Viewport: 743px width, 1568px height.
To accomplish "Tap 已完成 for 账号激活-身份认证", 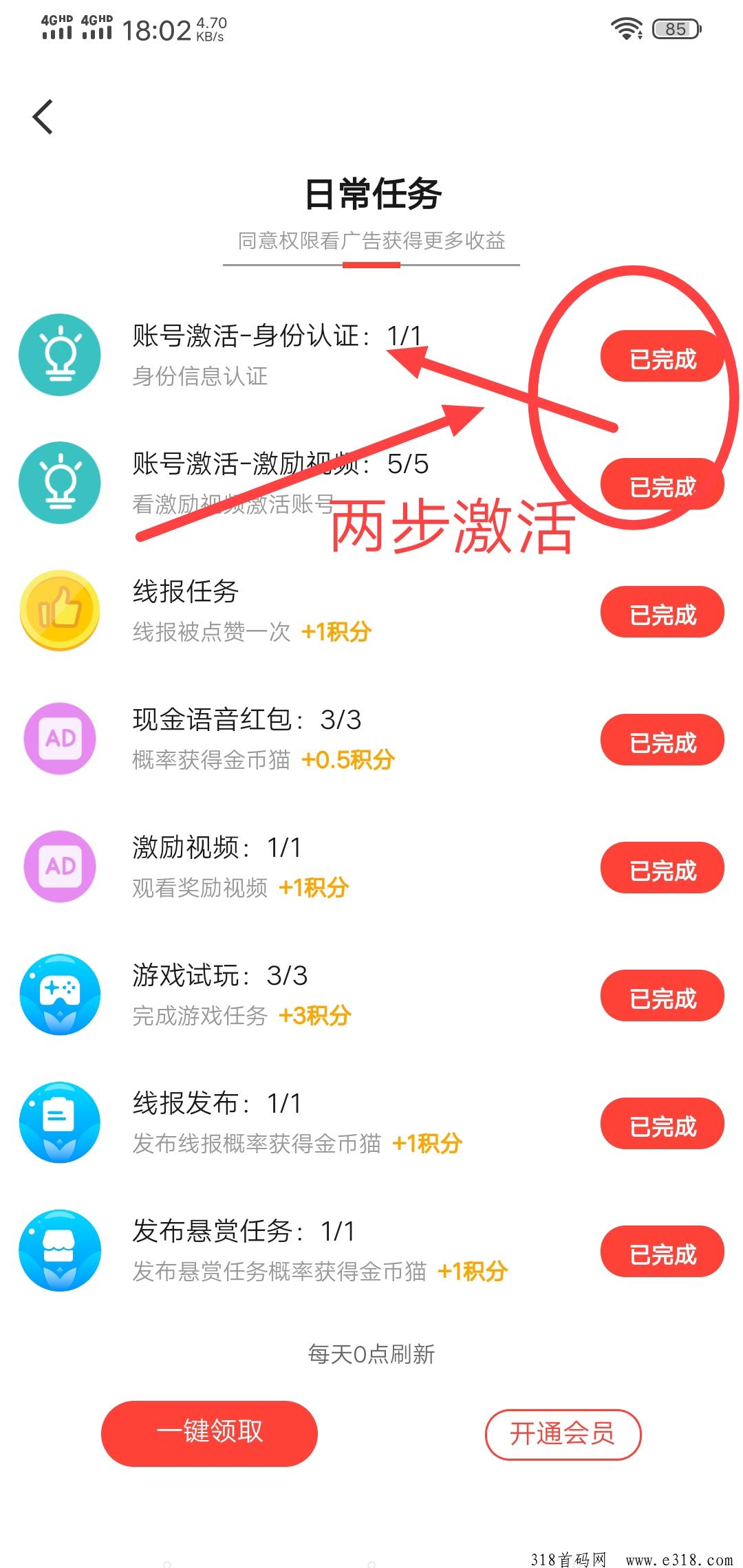I will (662, 357).
